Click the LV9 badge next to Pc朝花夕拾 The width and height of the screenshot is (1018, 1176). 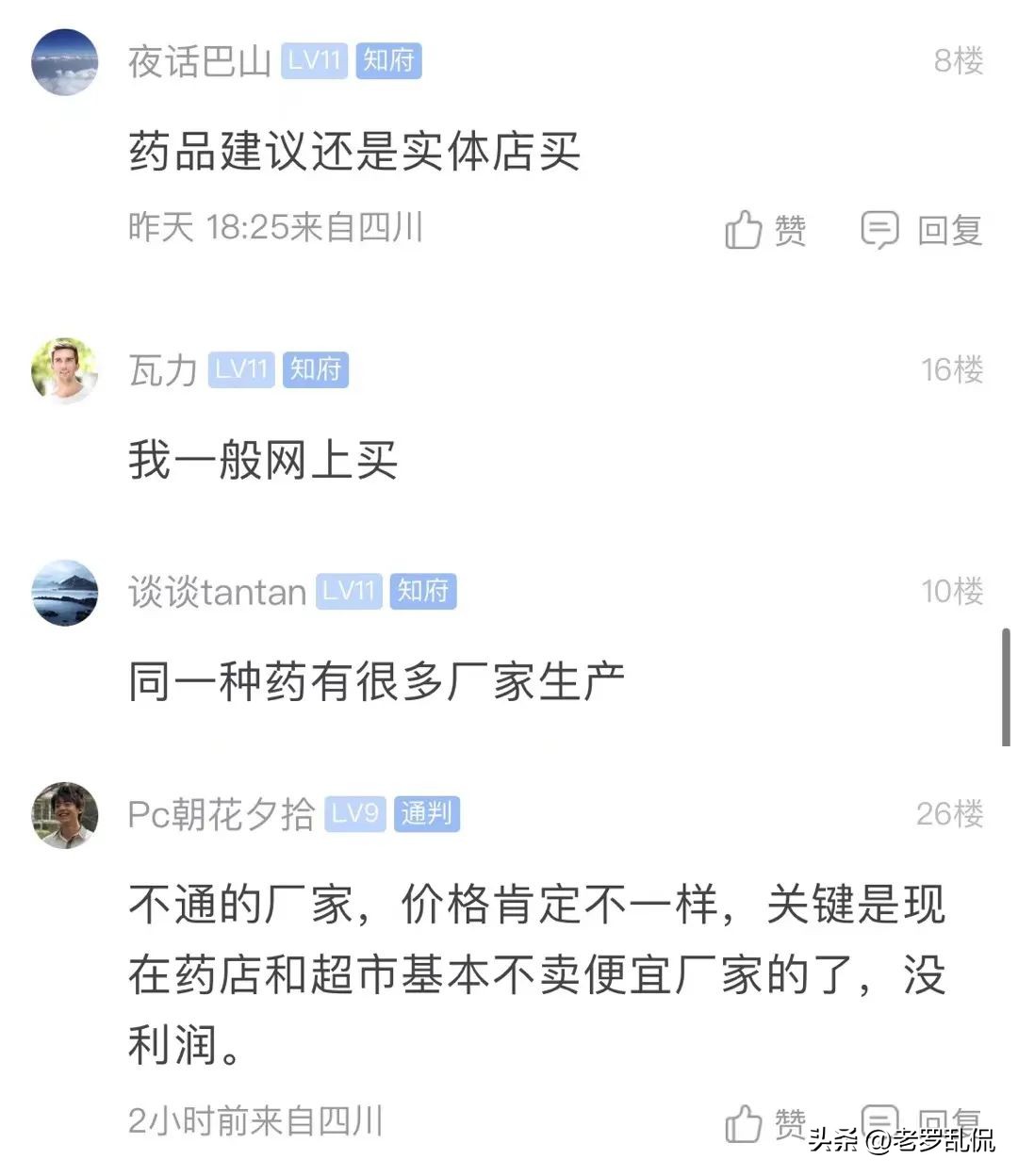click(354, 814)
